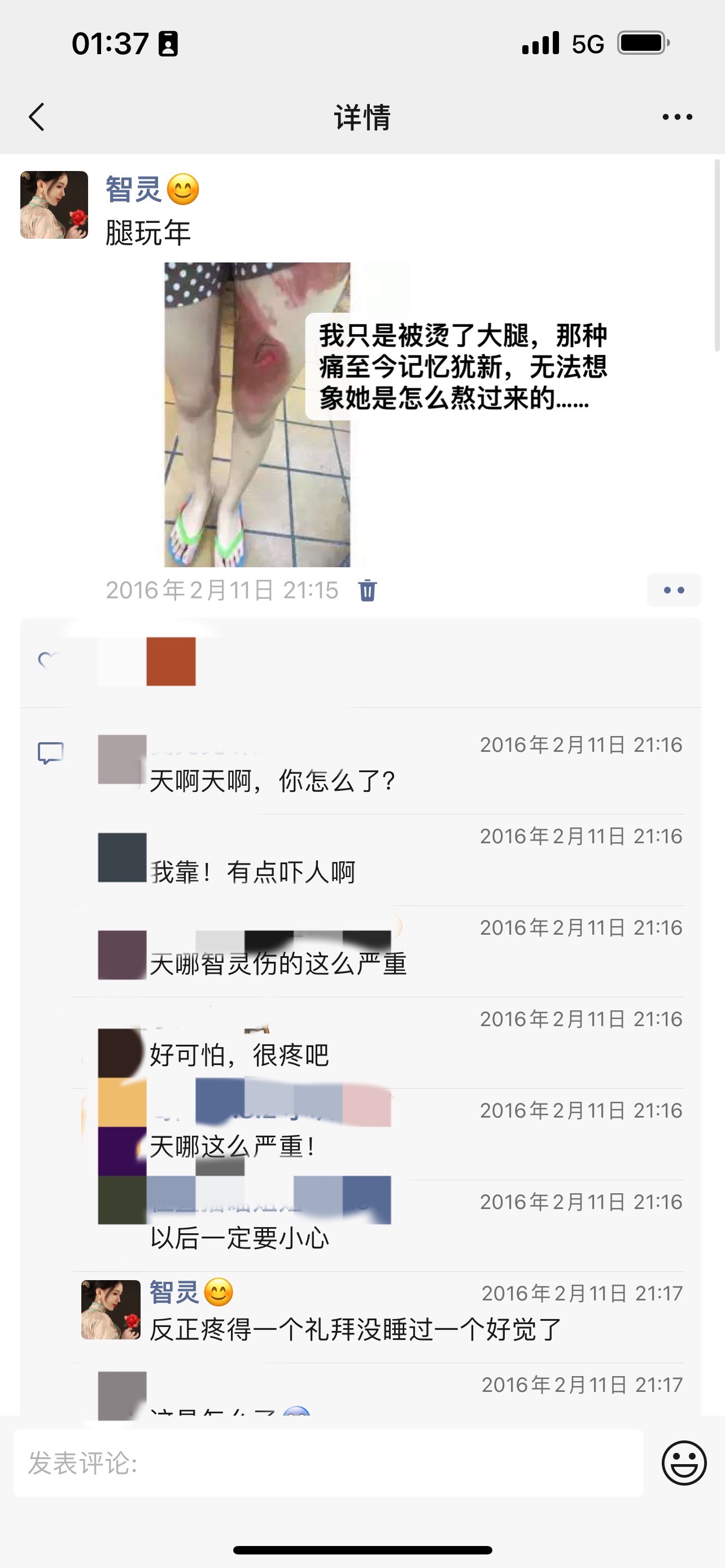
Task: Open the like and comment two-dot button
Action: [x=673, y=590]
